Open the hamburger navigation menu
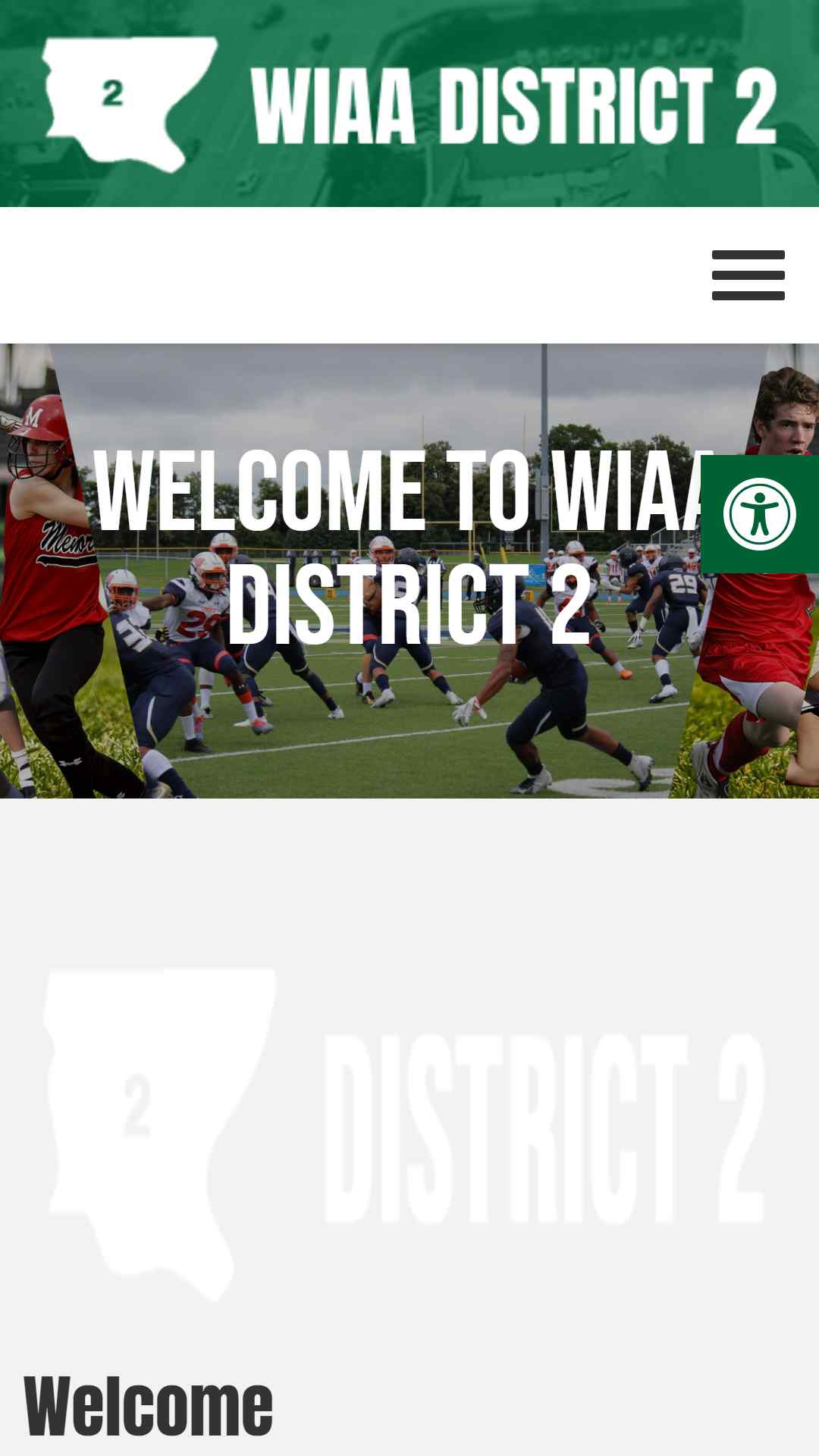This screenshot has height=1456, width=819. (748, 275)
